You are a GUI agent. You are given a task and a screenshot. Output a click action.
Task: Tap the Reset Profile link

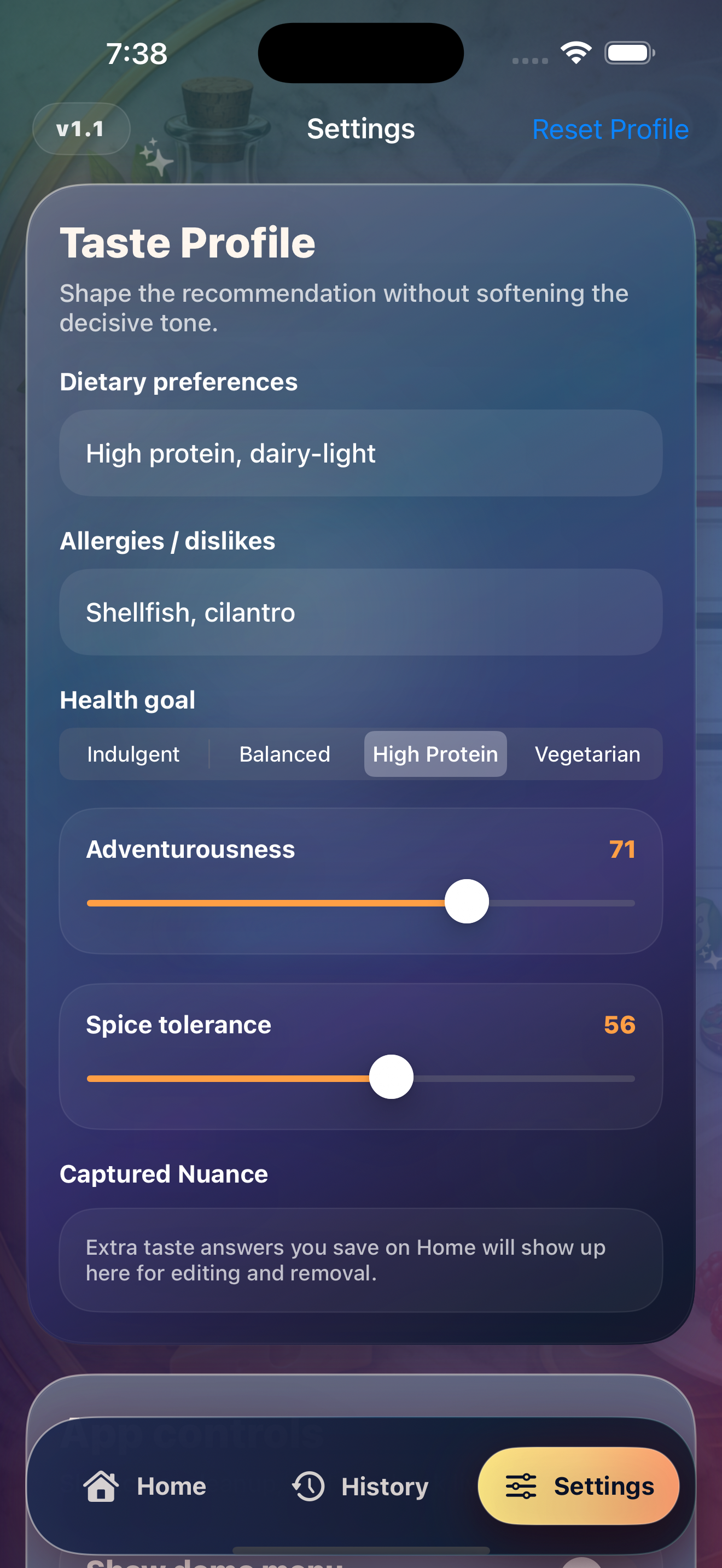pos(610,129)
